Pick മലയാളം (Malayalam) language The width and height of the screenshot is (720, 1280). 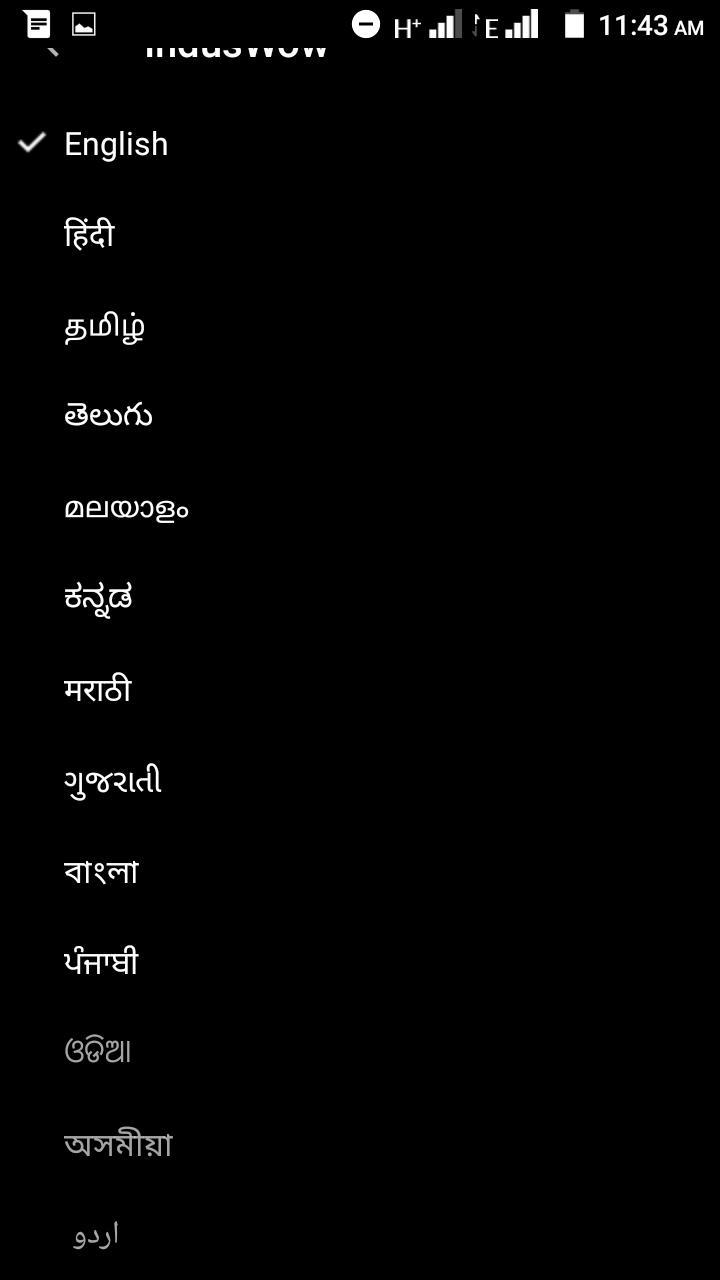point(126,508)
